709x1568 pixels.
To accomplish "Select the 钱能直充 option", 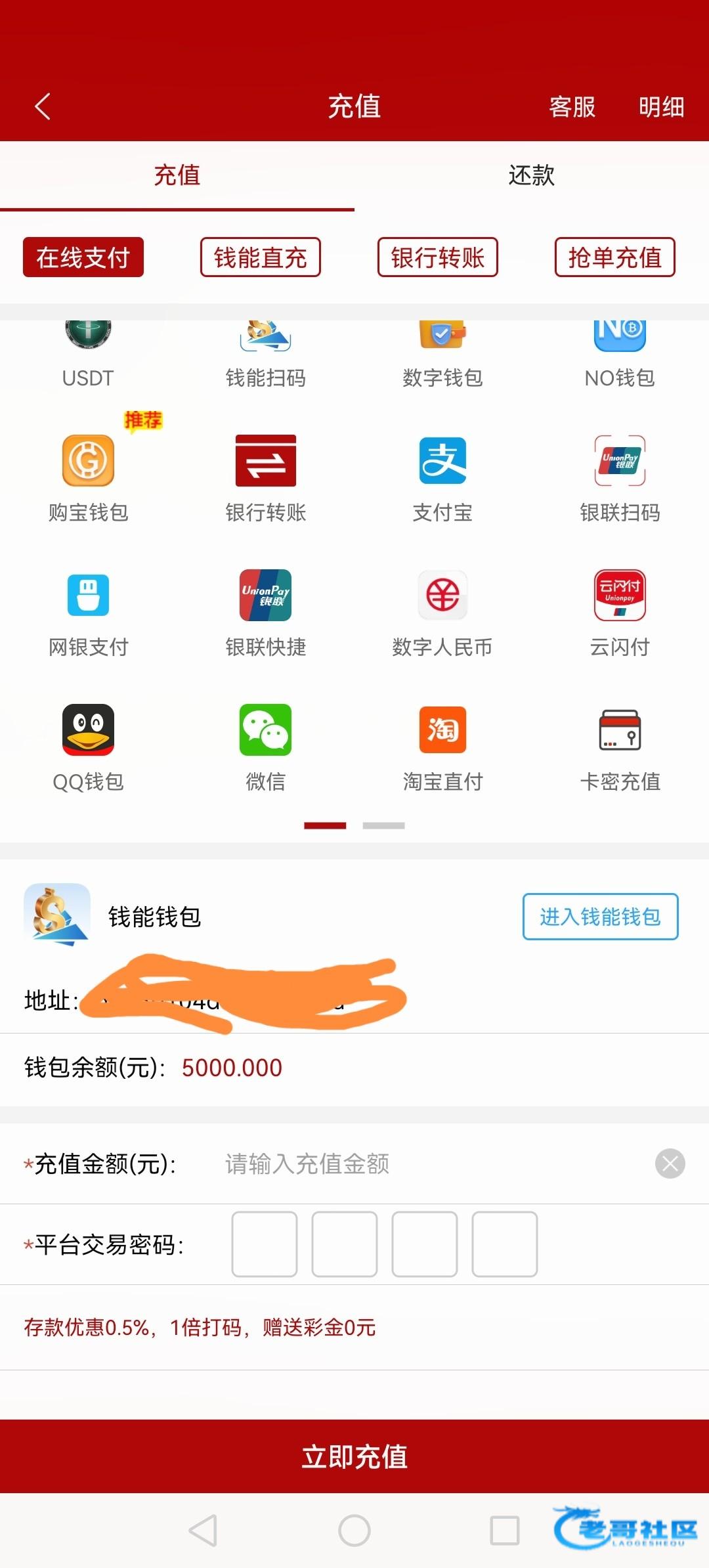I will coord(261,257).
